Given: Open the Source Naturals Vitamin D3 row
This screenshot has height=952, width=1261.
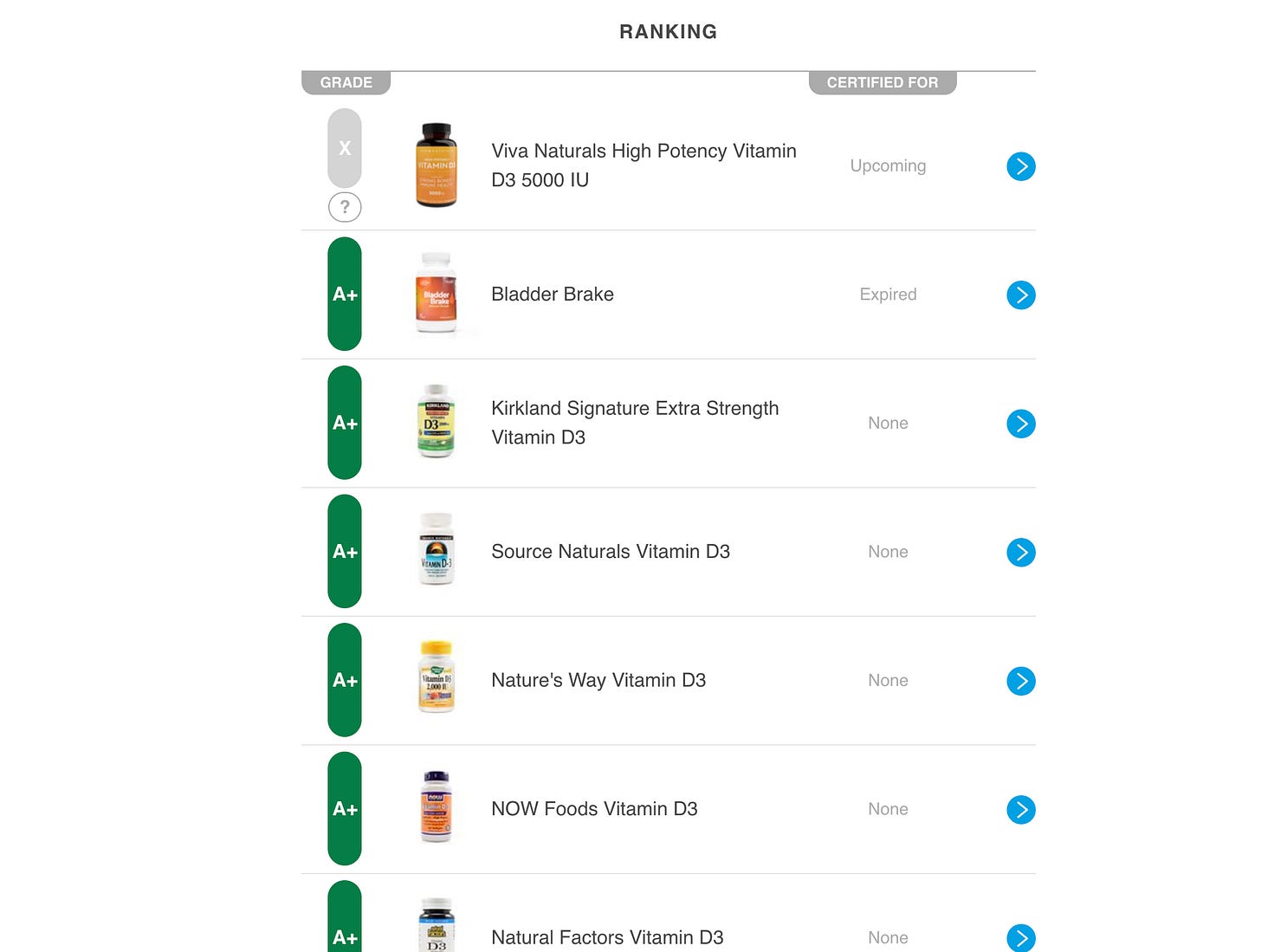Looking at the screenshot, I should click(668, 552).
